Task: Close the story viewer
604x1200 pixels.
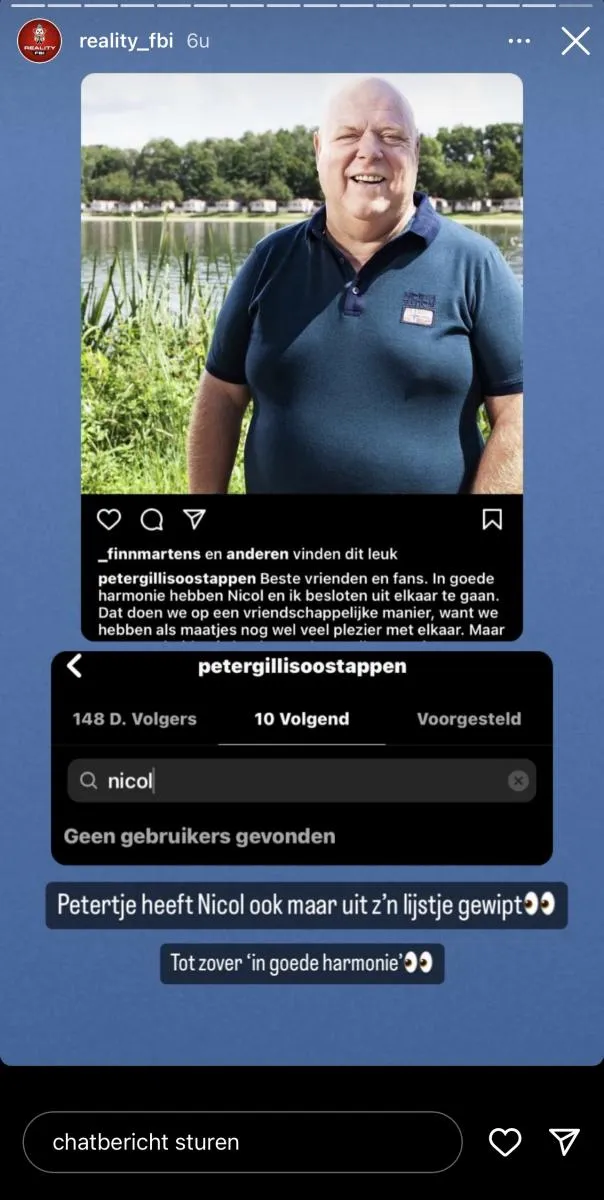Action: [x=575, y=41]
